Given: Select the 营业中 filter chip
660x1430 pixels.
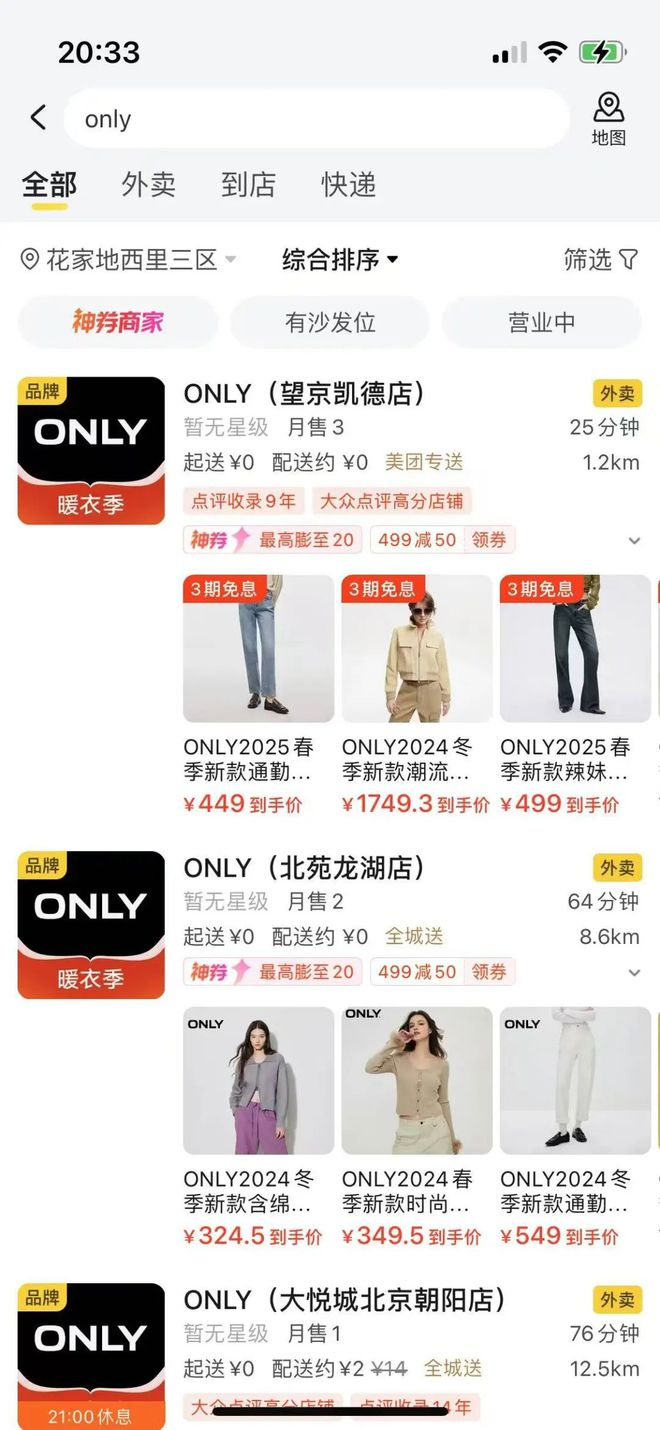Looking at the screenshot, I should [541, 322].
